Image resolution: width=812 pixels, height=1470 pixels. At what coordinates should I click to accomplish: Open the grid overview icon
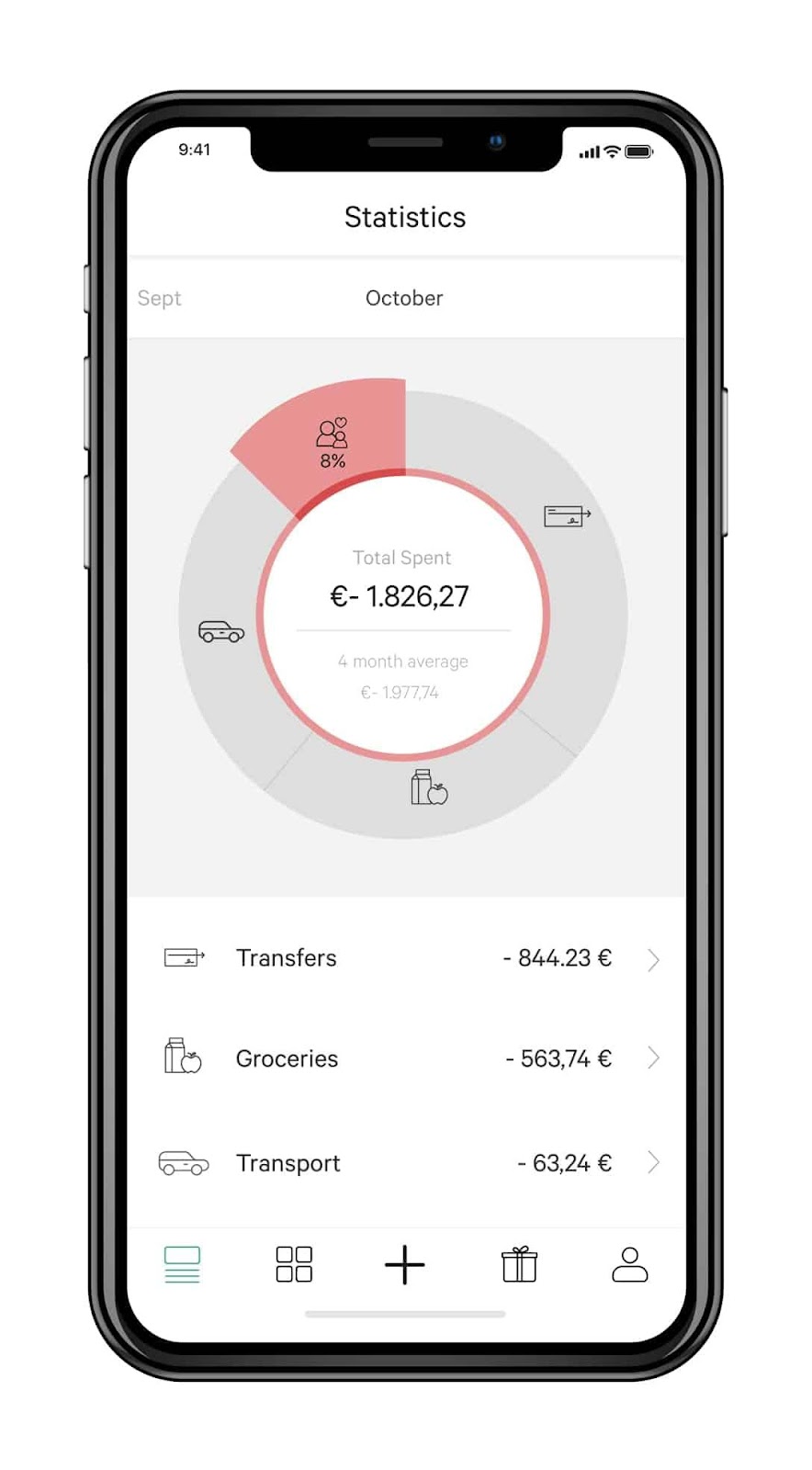click(x=294, y=1264)
